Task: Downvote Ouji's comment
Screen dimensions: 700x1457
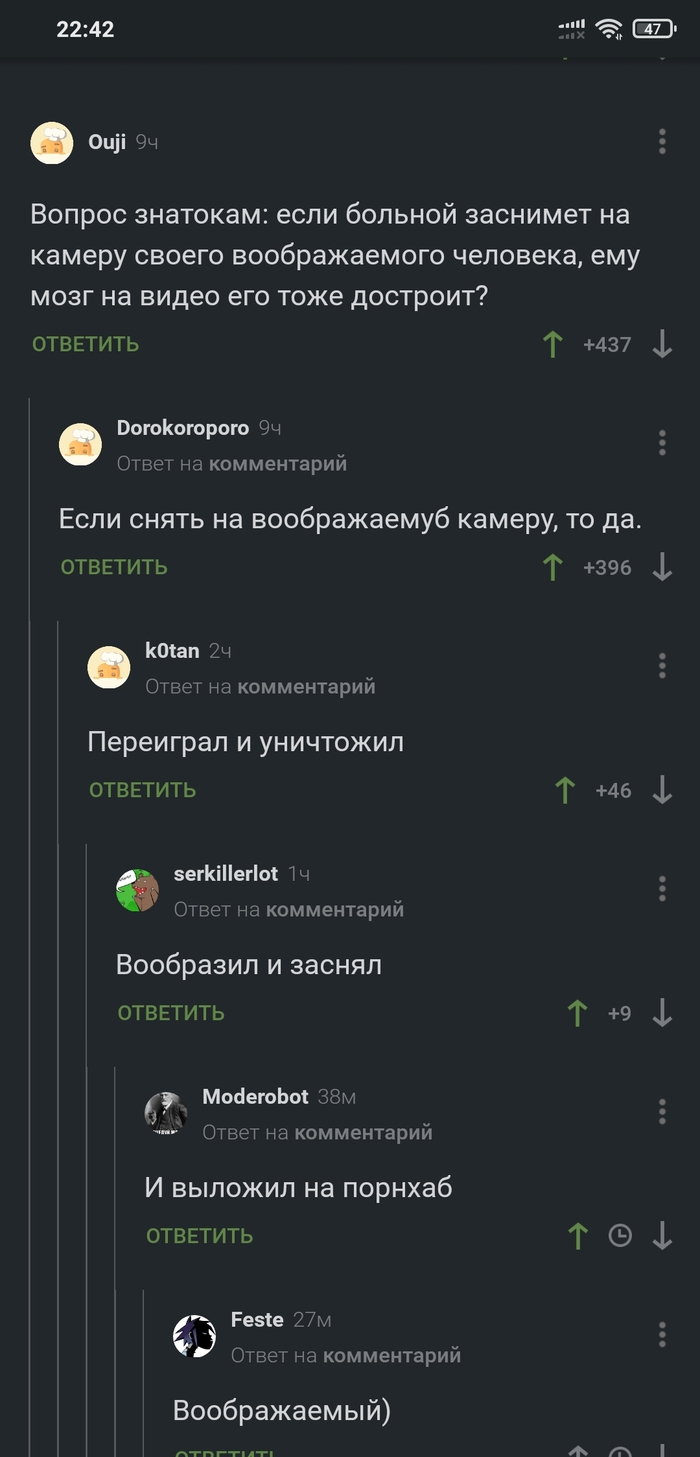Action: tap(662, 345)
